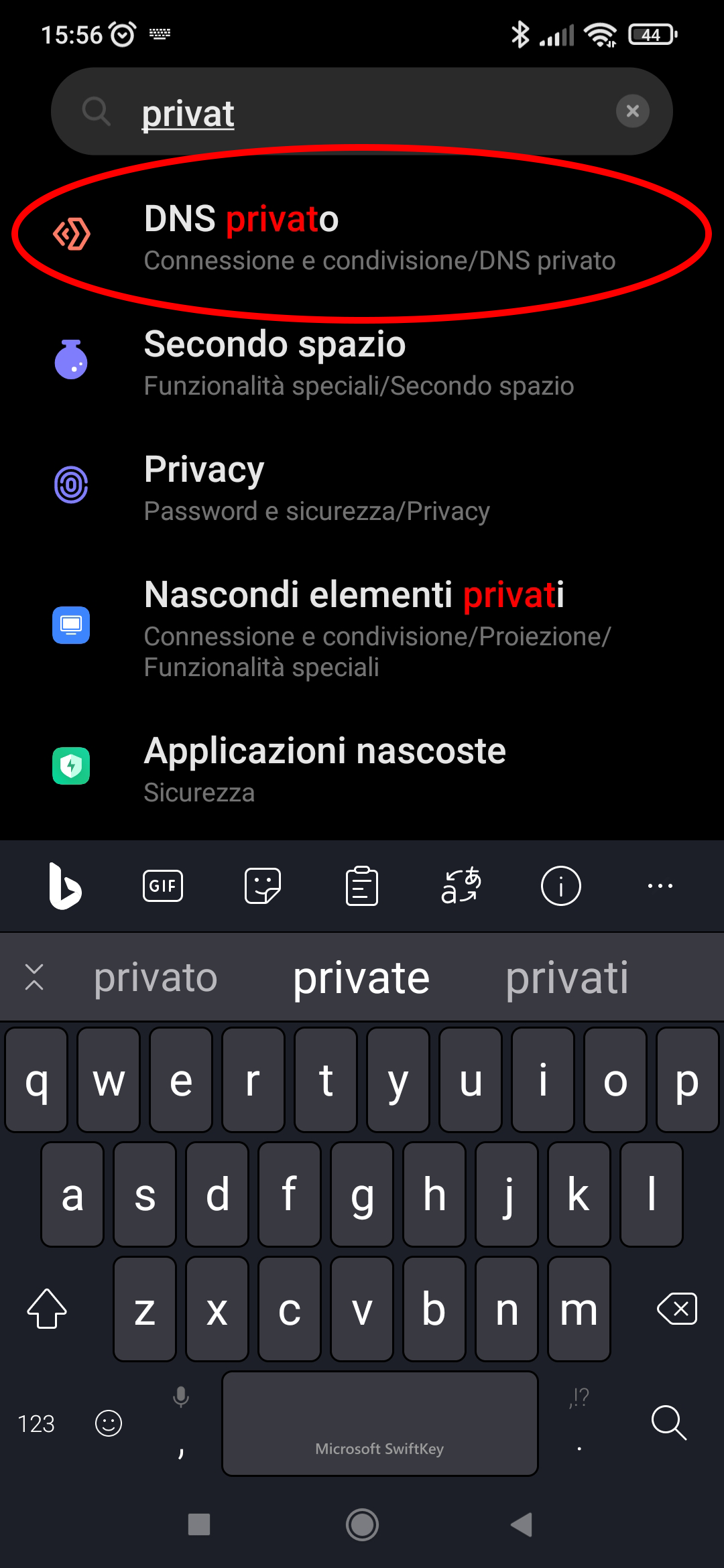Choose the "privati" word suggestion
The width and height of the screenshot is (724, 1568).
(x=567, y=978)
